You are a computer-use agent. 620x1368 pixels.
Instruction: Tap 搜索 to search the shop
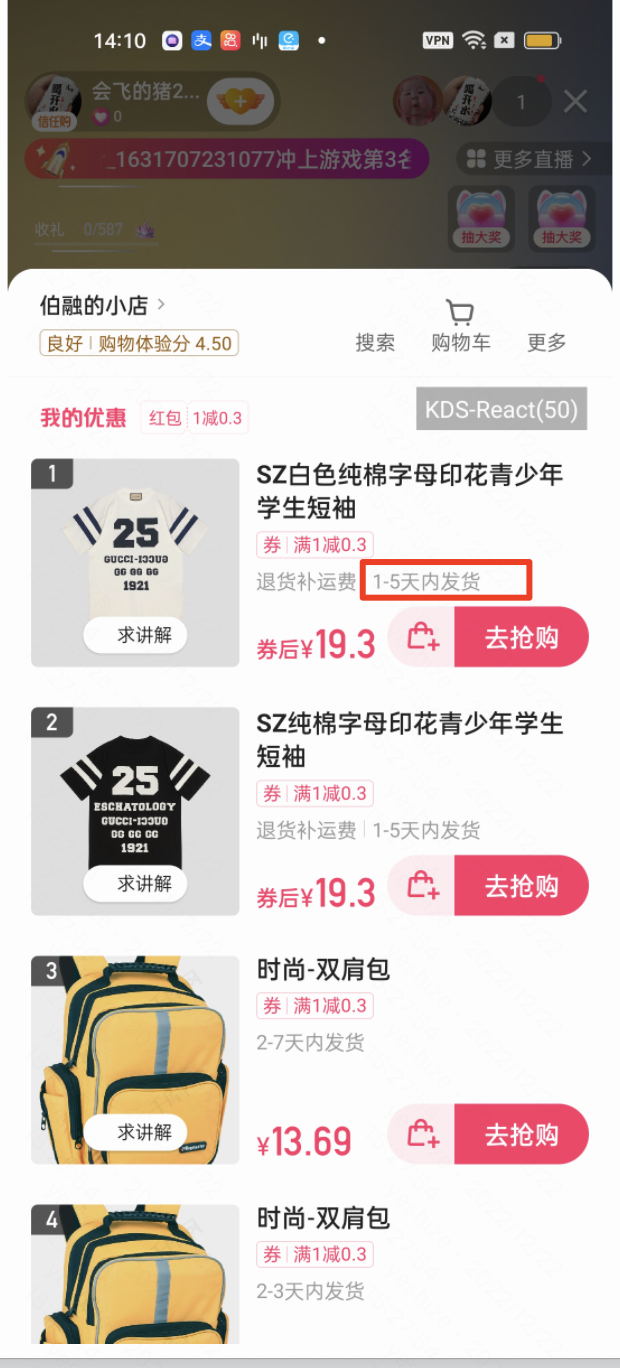pyautogui.click(x=375, y=342)
